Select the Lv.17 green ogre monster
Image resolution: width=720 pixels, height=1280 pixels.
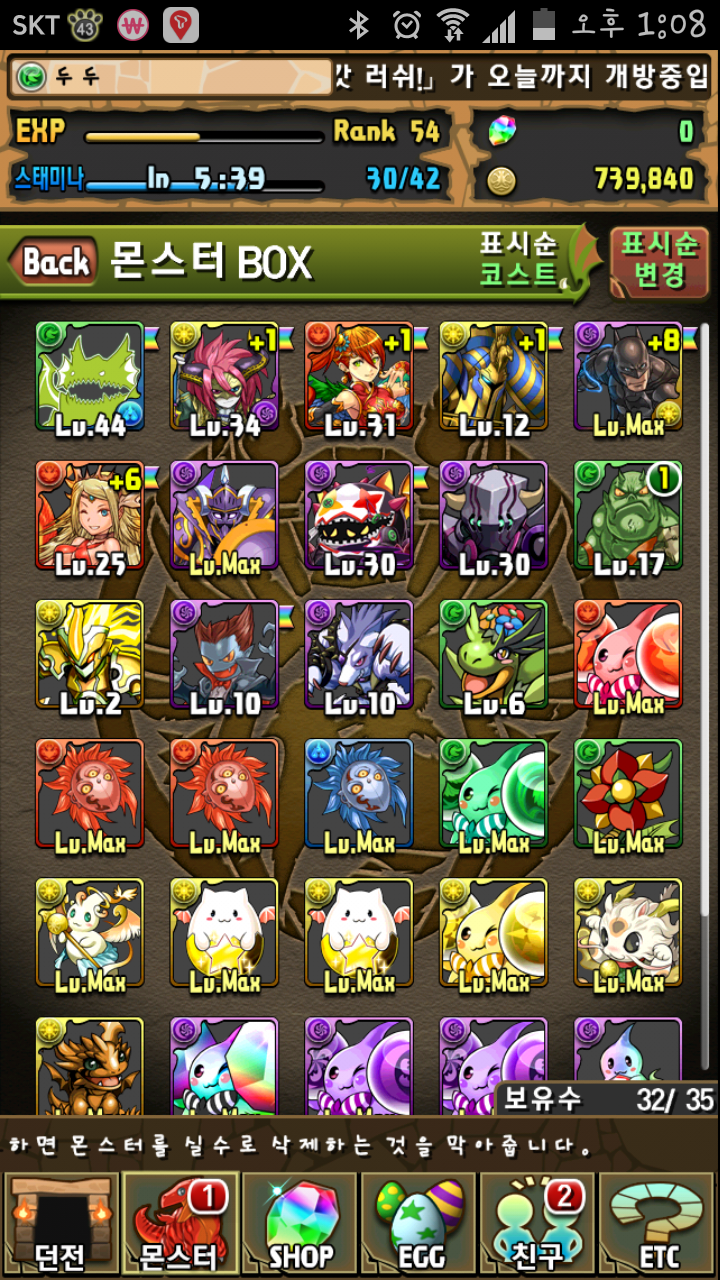point(628,515)
